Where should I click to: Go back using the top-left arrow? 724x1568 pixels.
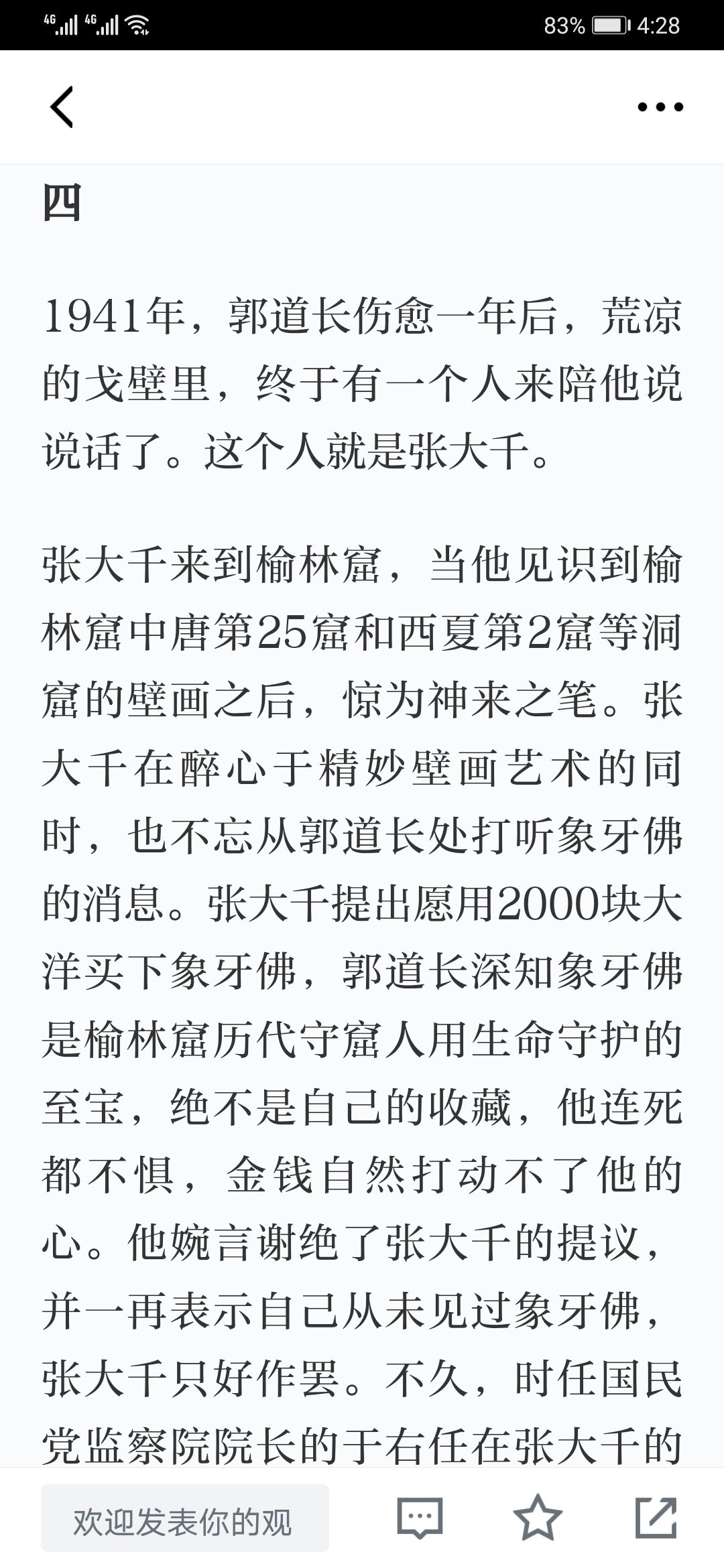click(62, 107)
